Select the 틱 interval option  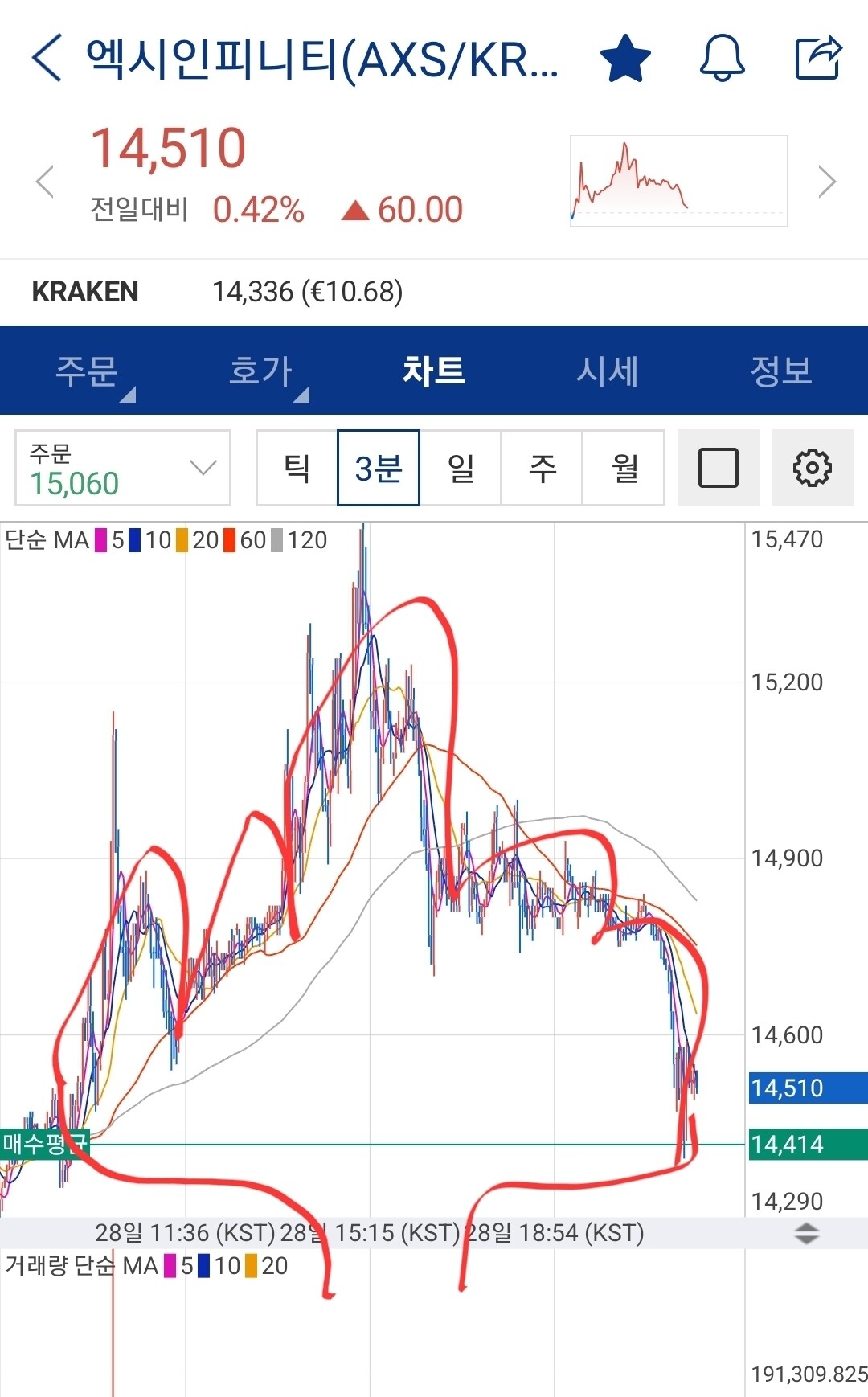[296, 468]
